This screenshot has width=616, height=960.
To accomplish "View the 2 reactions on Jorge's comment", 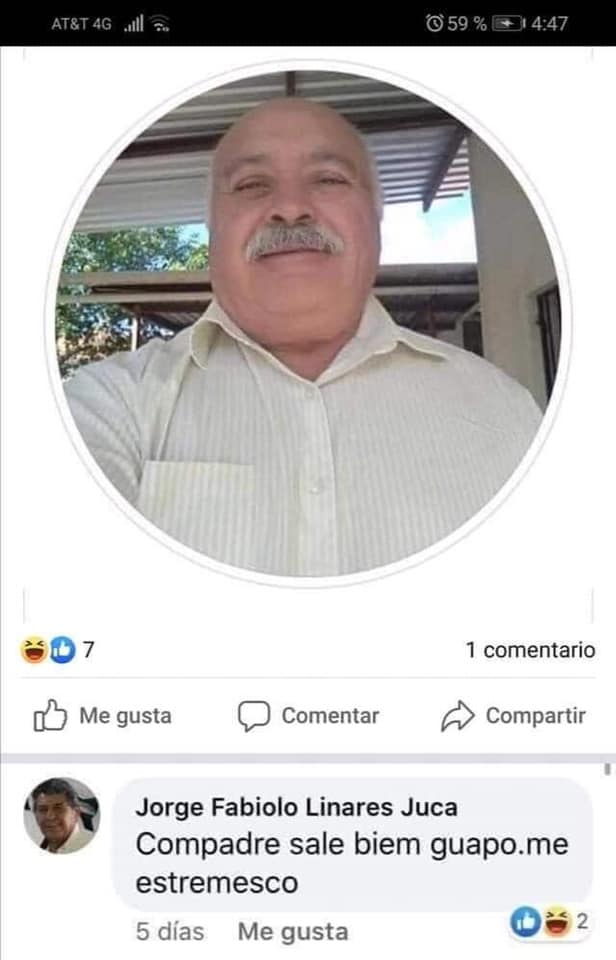I will point(551,922).
